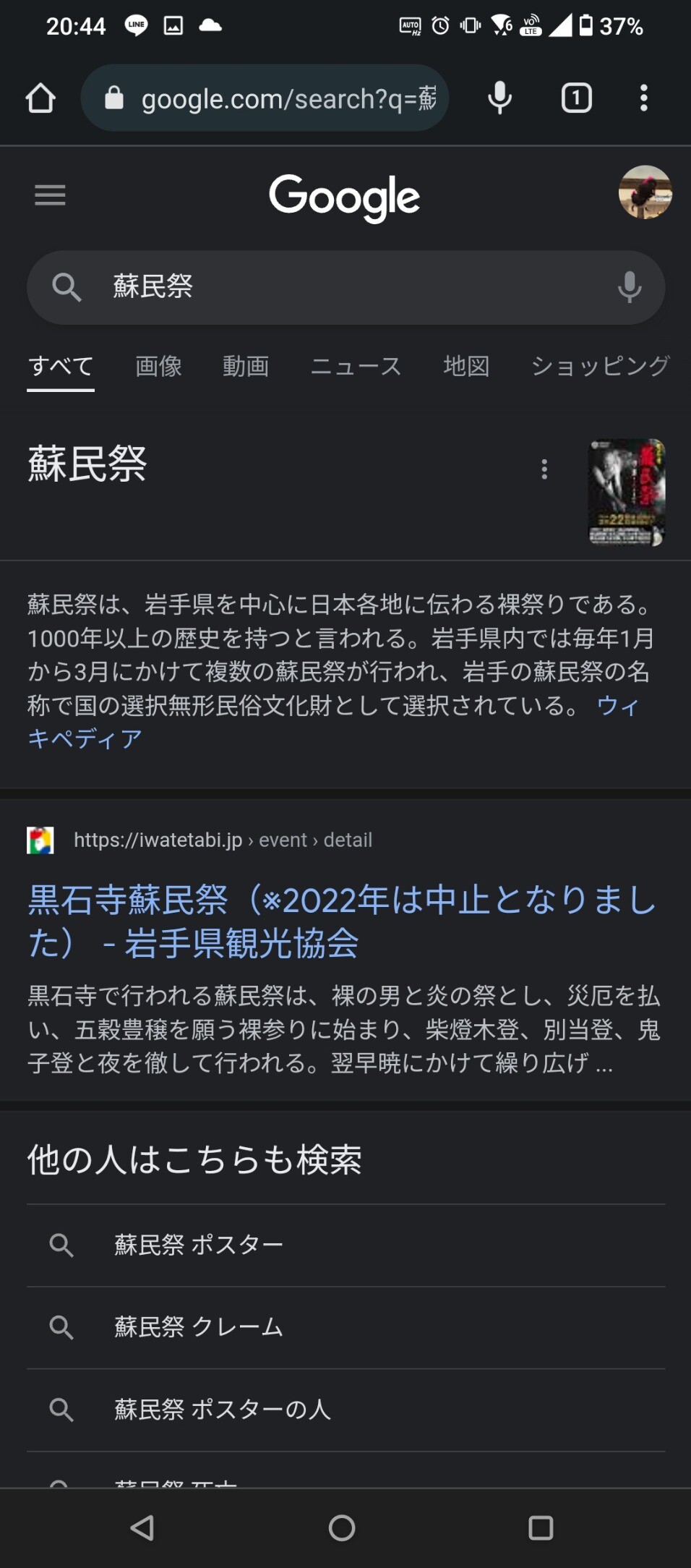Open the Google account avatar
The height and width of the screenshot is (1568, 691).
click(x=645, y=192)
